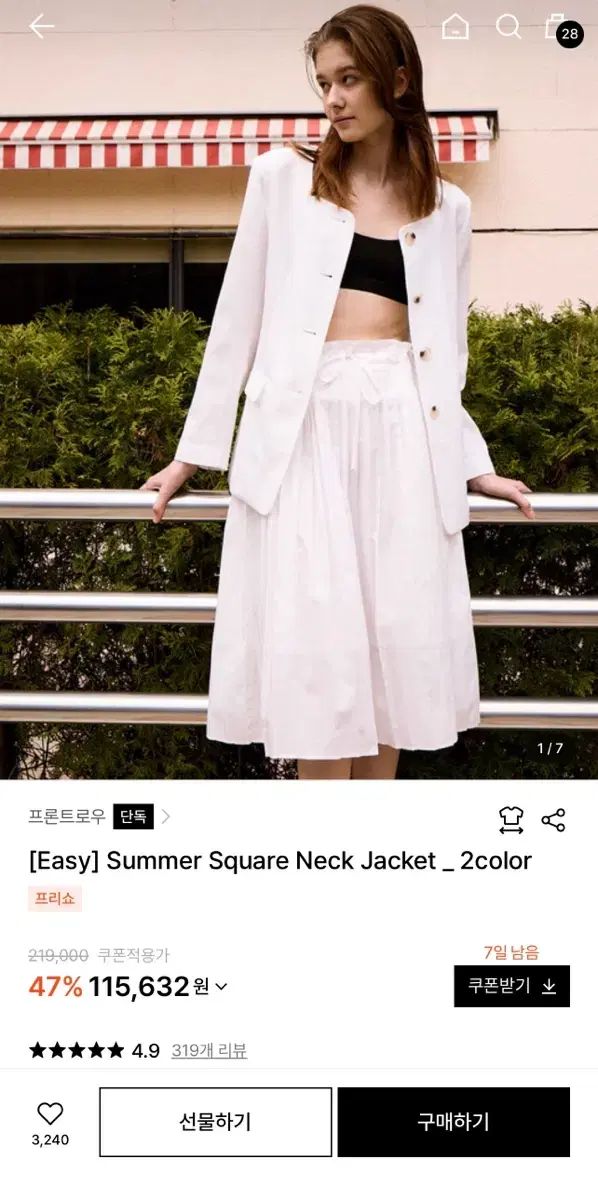Open the 319개 리뷰 link
This screenshot has width=598, height=1200.
(209, 1051)
